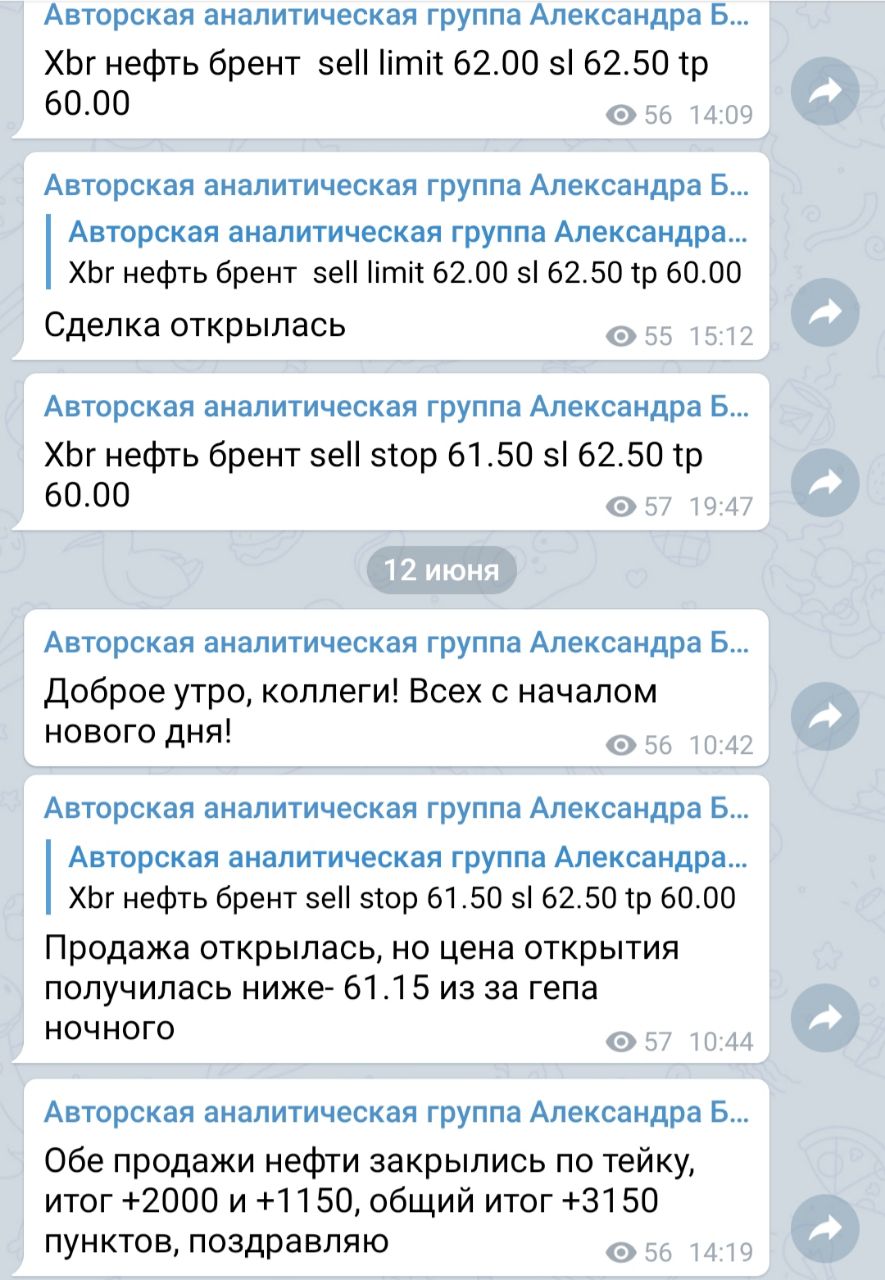Viewport: 885px width, 1280px height.
Task: Forward the "Обе продажи нефти закрылись" message
Action: pyautogui.click(x=825, y=1228)
